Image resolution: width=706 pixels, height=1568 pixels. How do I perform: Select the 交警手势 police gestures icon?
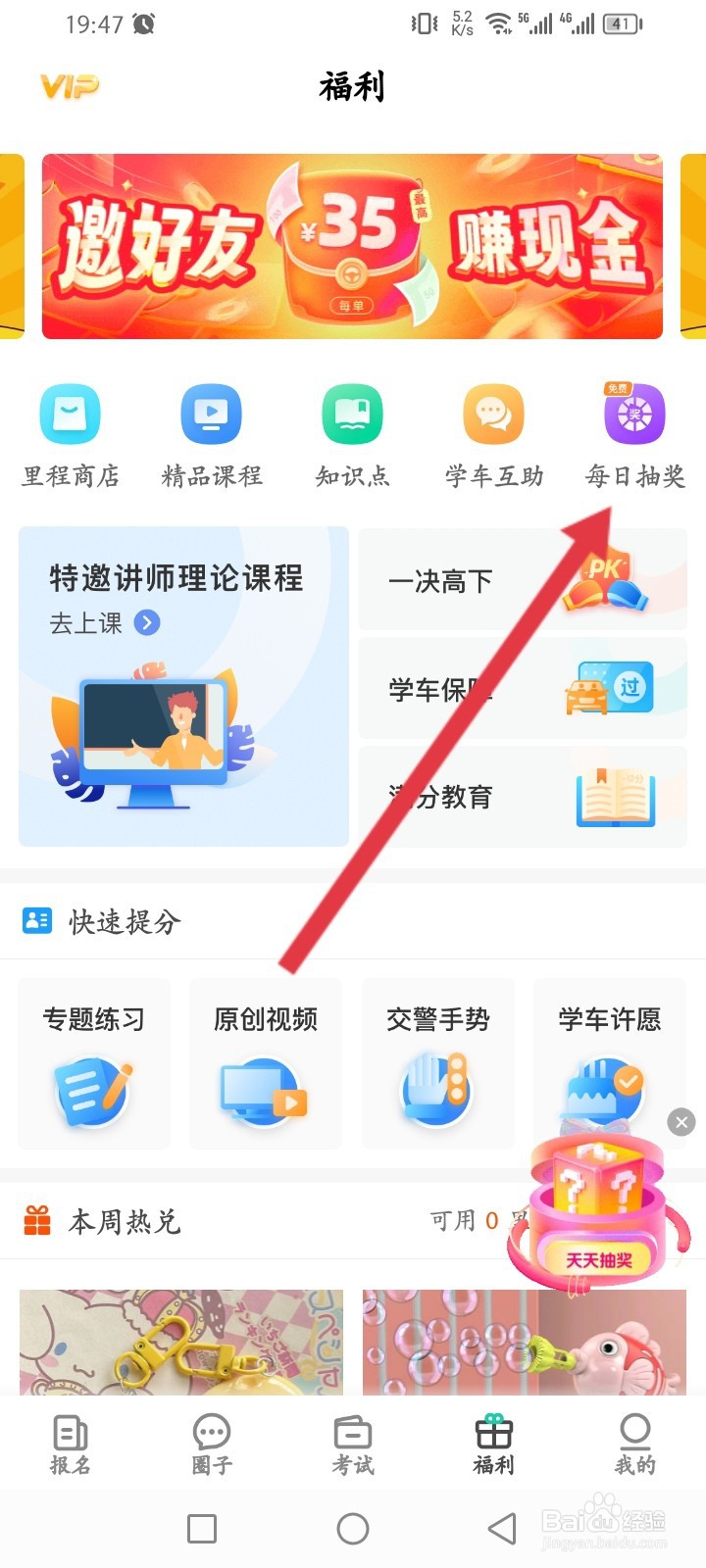pyautogui.click(x=437, y=1063)
